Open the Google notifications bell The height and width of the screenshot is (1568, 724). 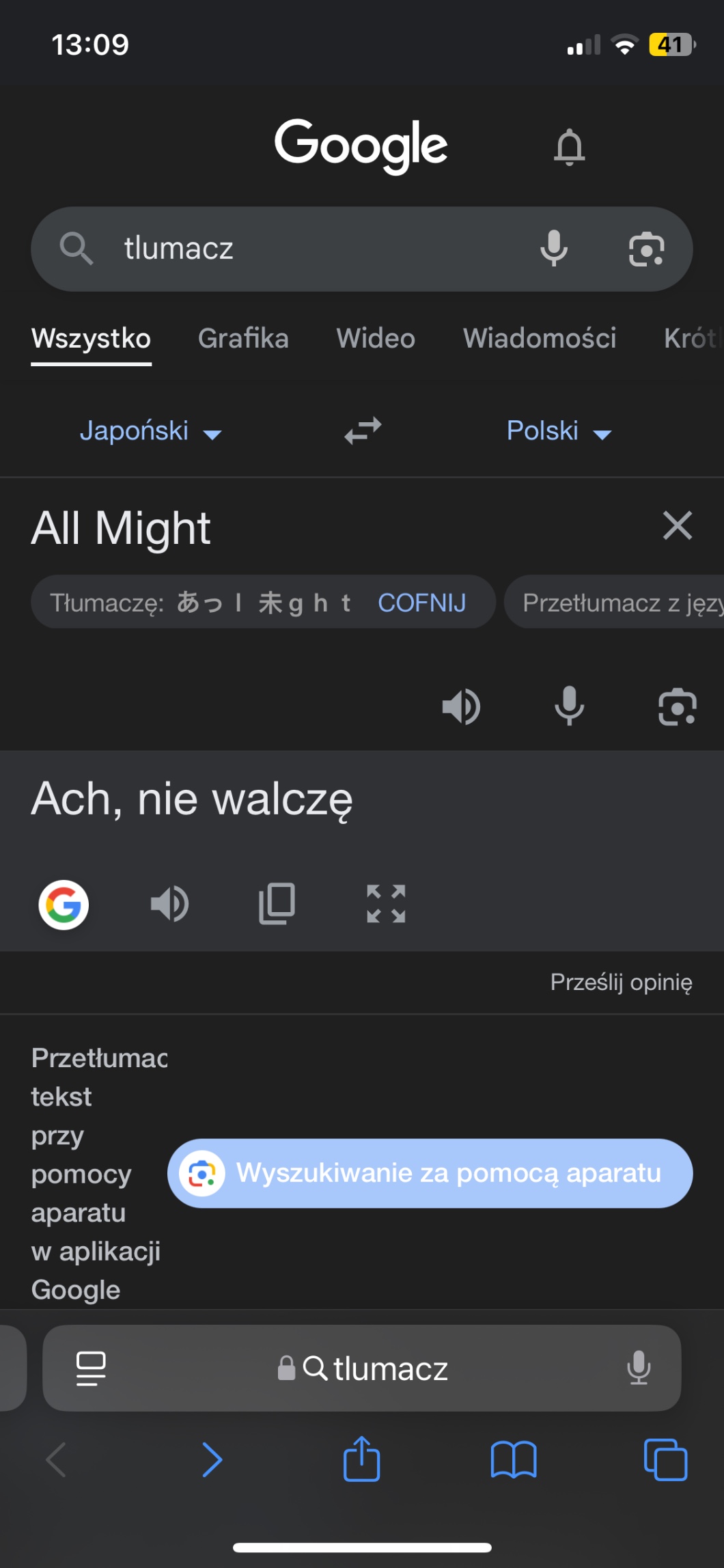click(569, 146)
